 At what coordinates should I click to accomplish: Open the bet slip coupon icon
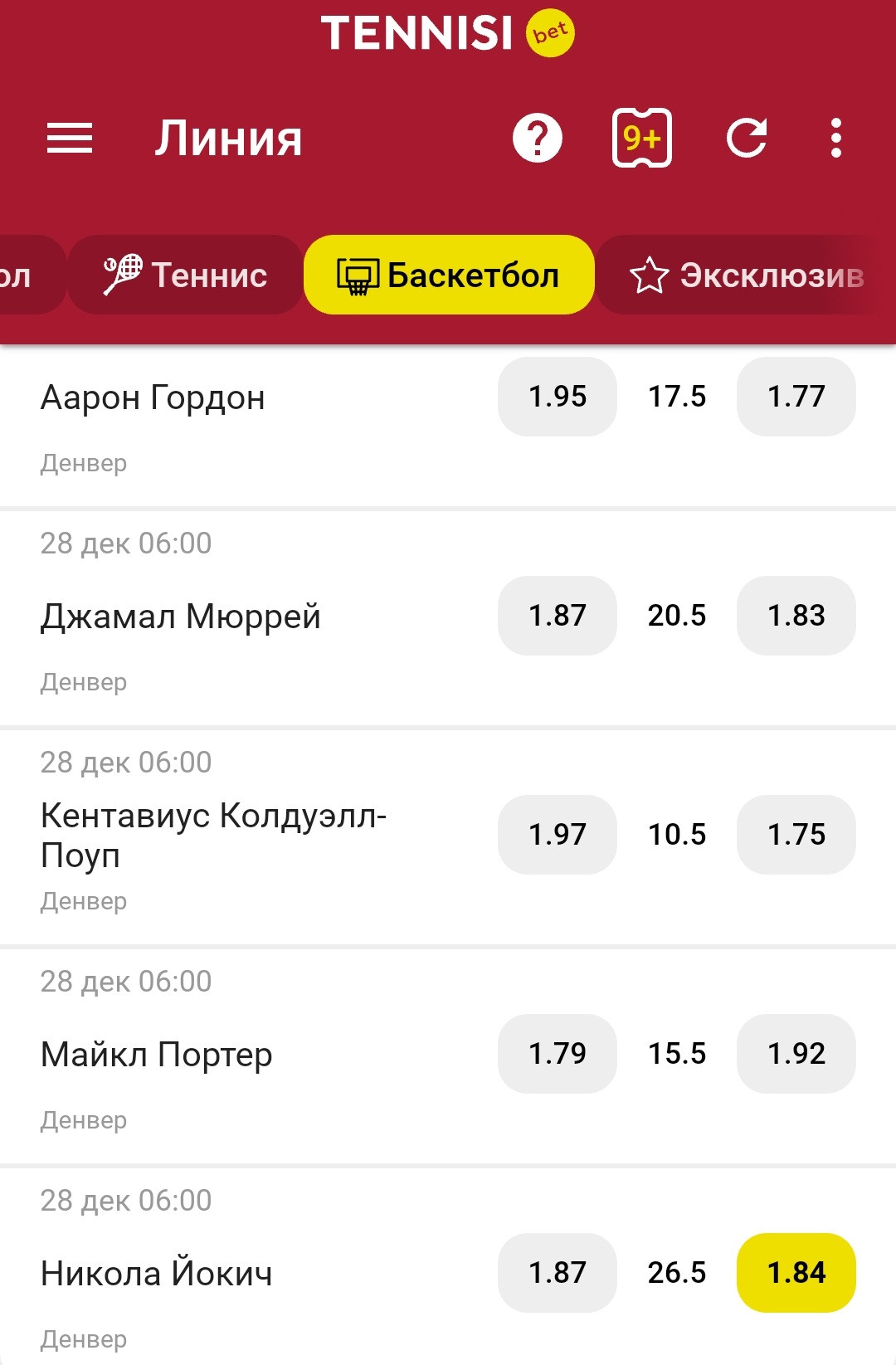click(641, 138)
